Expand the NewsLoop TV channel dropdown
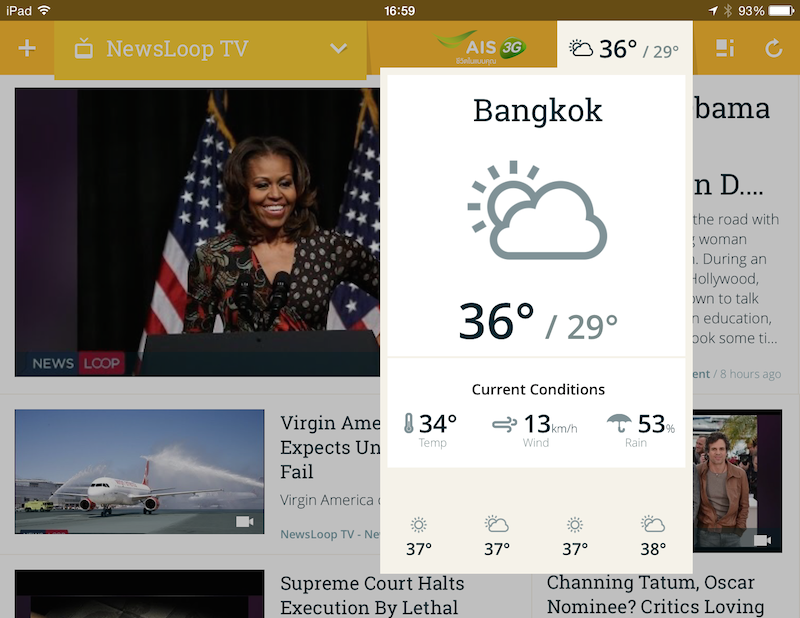 coord(338,48)
